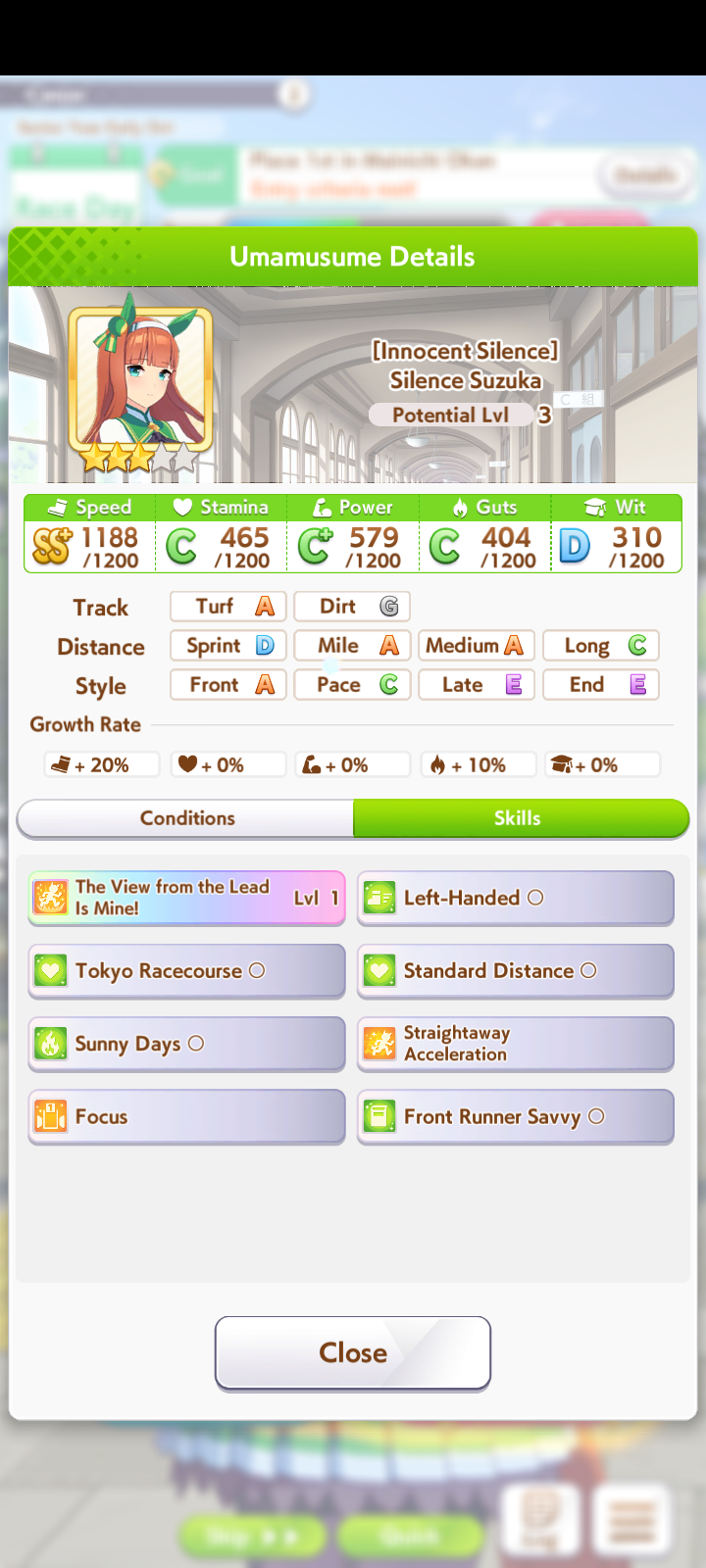The width and height of the screenshot is (706, 1568).
Task: View the Focus skill details
Action: 187,1116
